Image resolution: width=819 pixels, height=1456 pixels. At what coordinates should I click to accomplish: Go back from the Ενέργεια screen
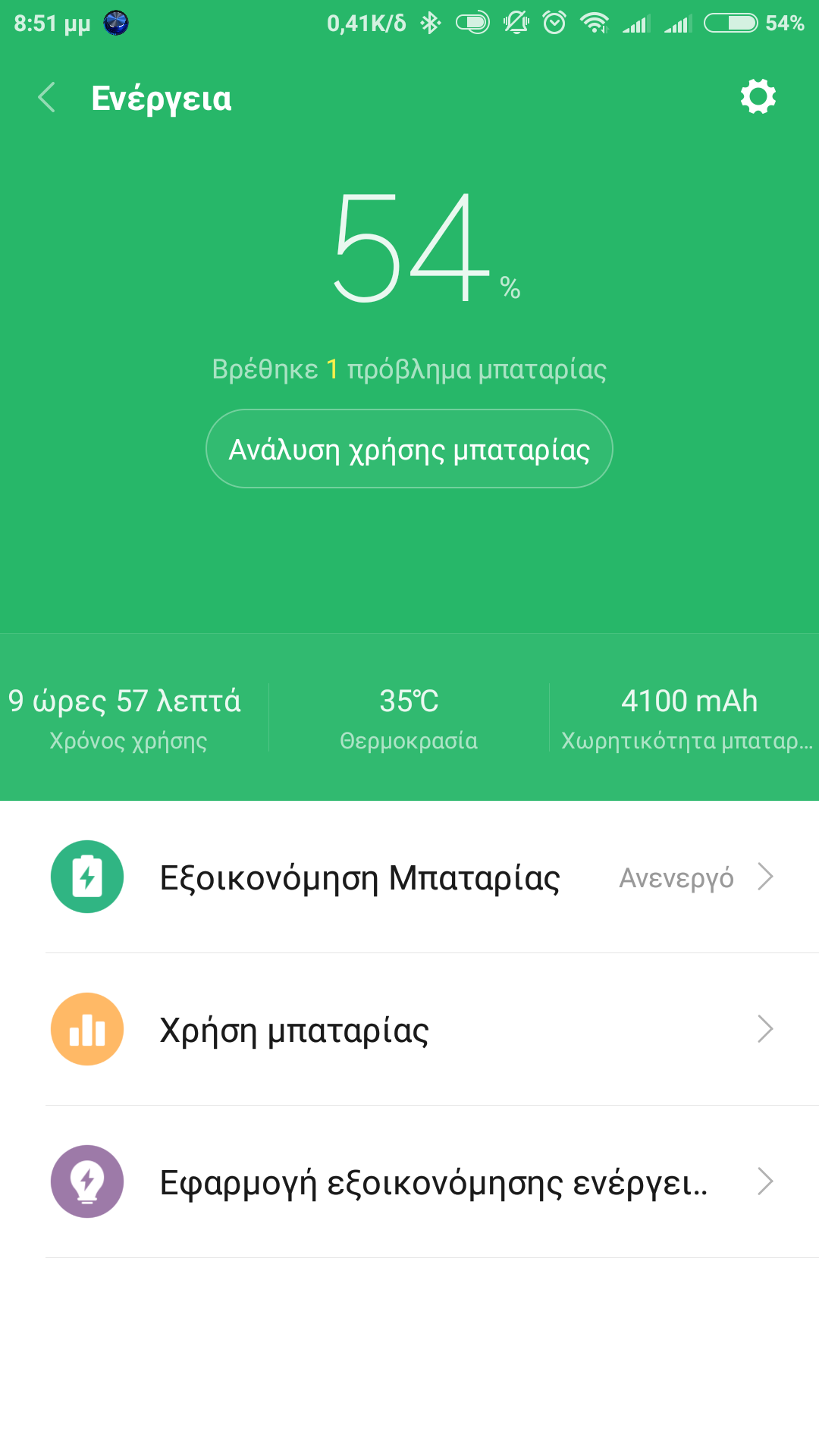tap(47, 98)
